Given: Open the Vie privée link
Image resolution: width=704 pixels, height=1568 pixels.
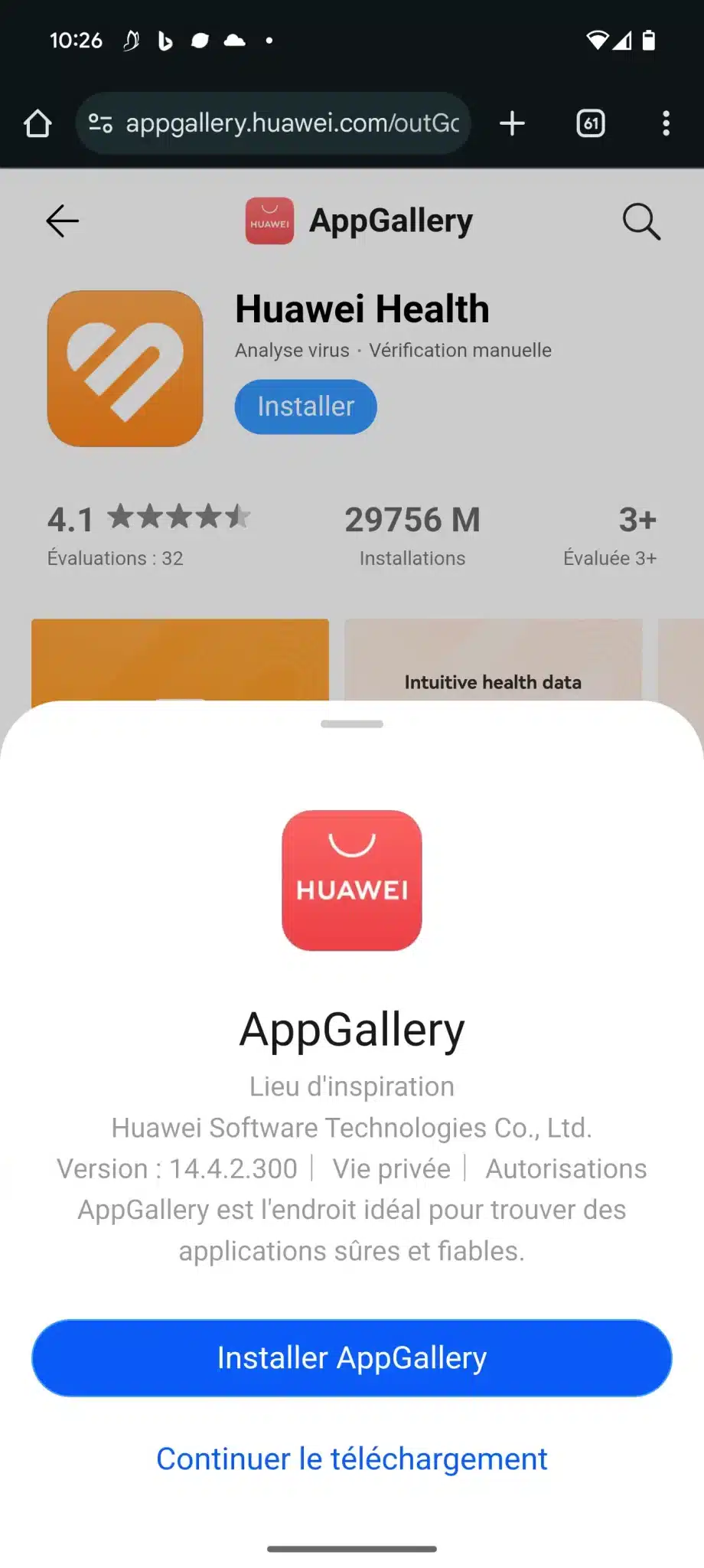Looking at the screenshot, I should (x=391, y=1168).
